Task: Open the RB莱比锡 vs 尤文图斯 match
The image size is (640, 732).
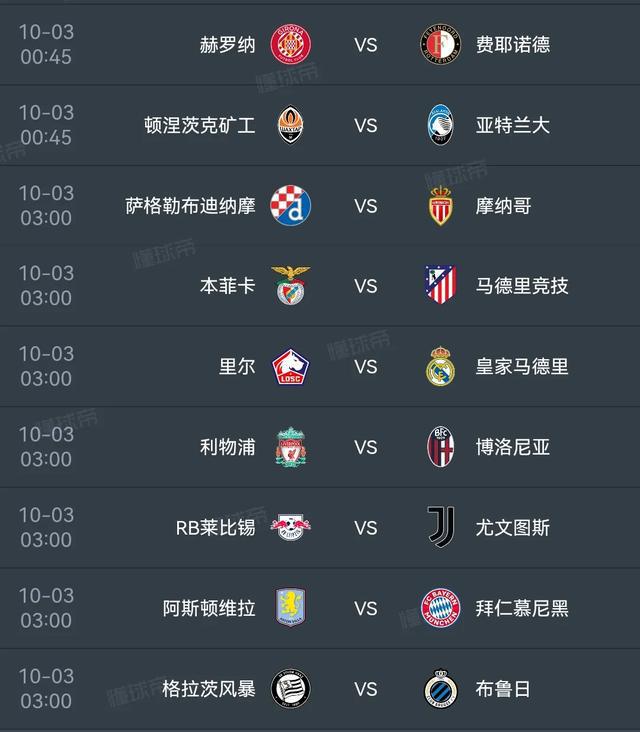Action: coord(365,528)
